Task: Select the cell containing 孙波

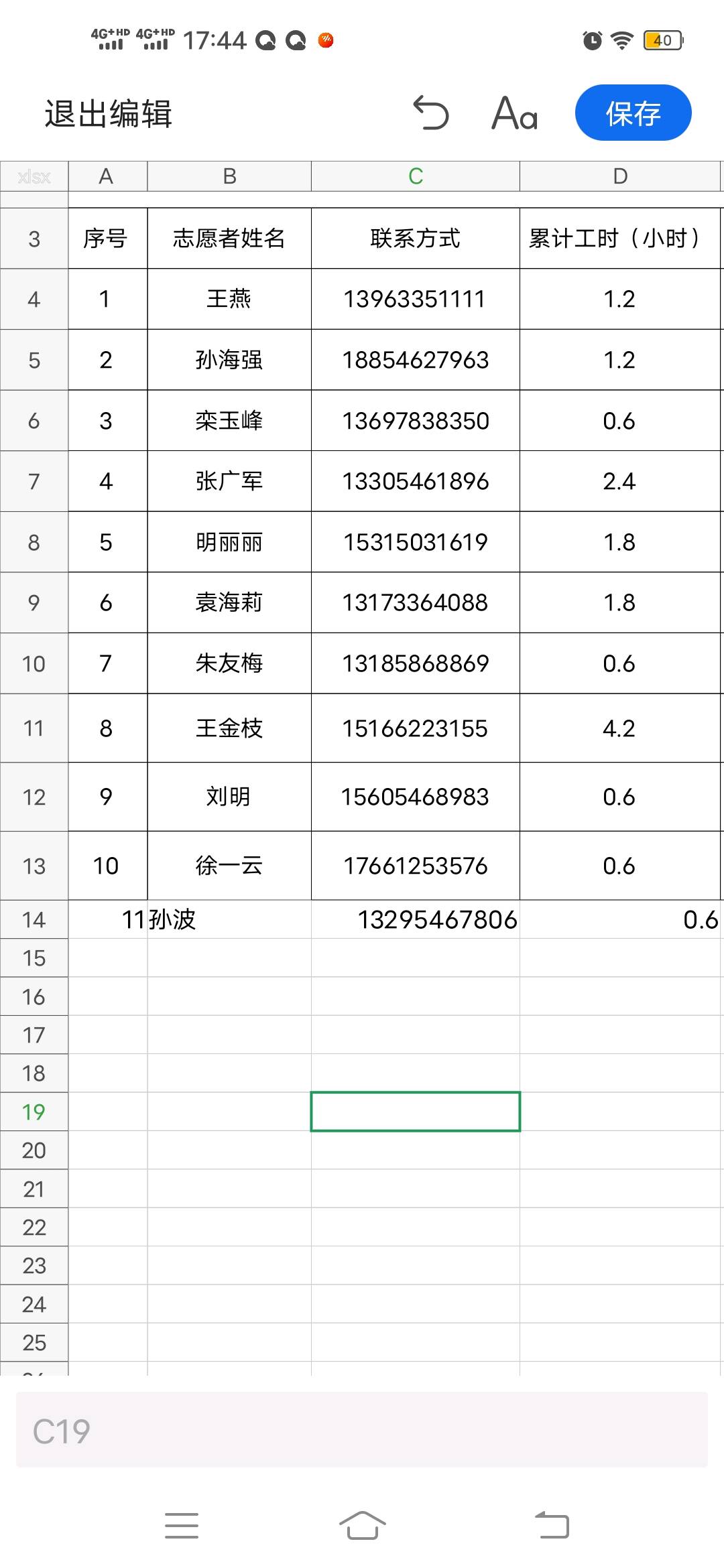Action: click(229, 919)
